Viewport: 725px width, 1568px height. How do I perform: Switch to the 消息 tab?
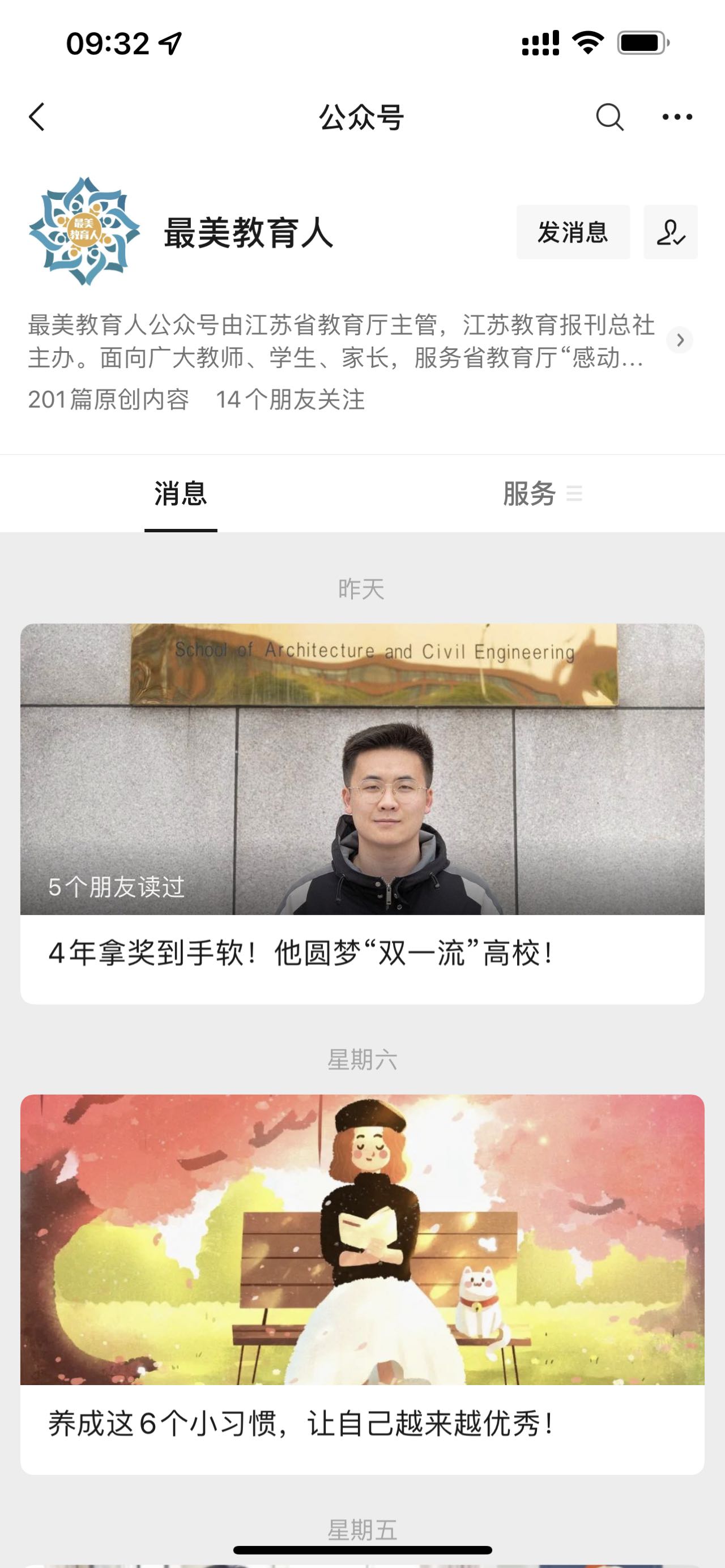[181, 494]
